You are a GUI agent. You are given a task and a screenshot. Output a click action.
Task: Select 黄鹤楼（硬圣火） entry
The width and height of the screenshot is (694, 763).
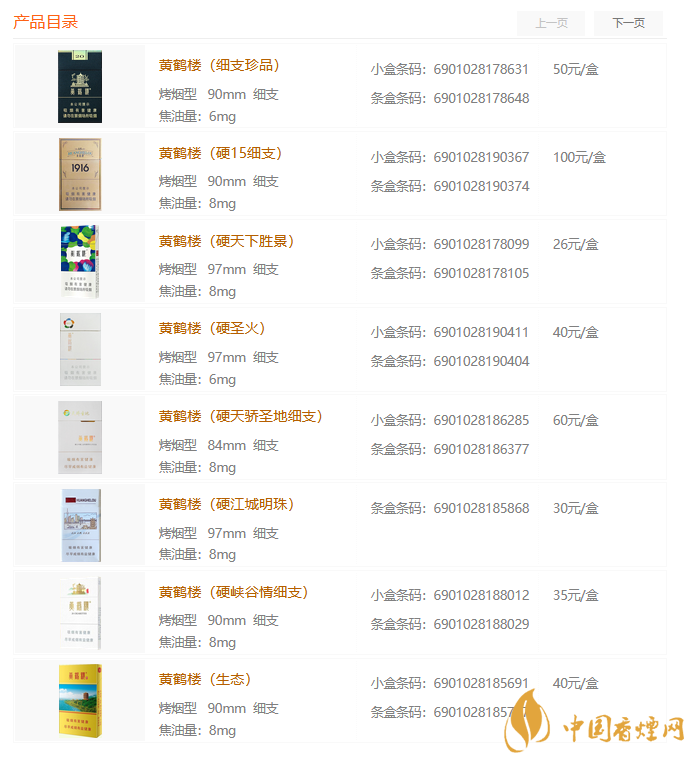click(x=212, y=329)
